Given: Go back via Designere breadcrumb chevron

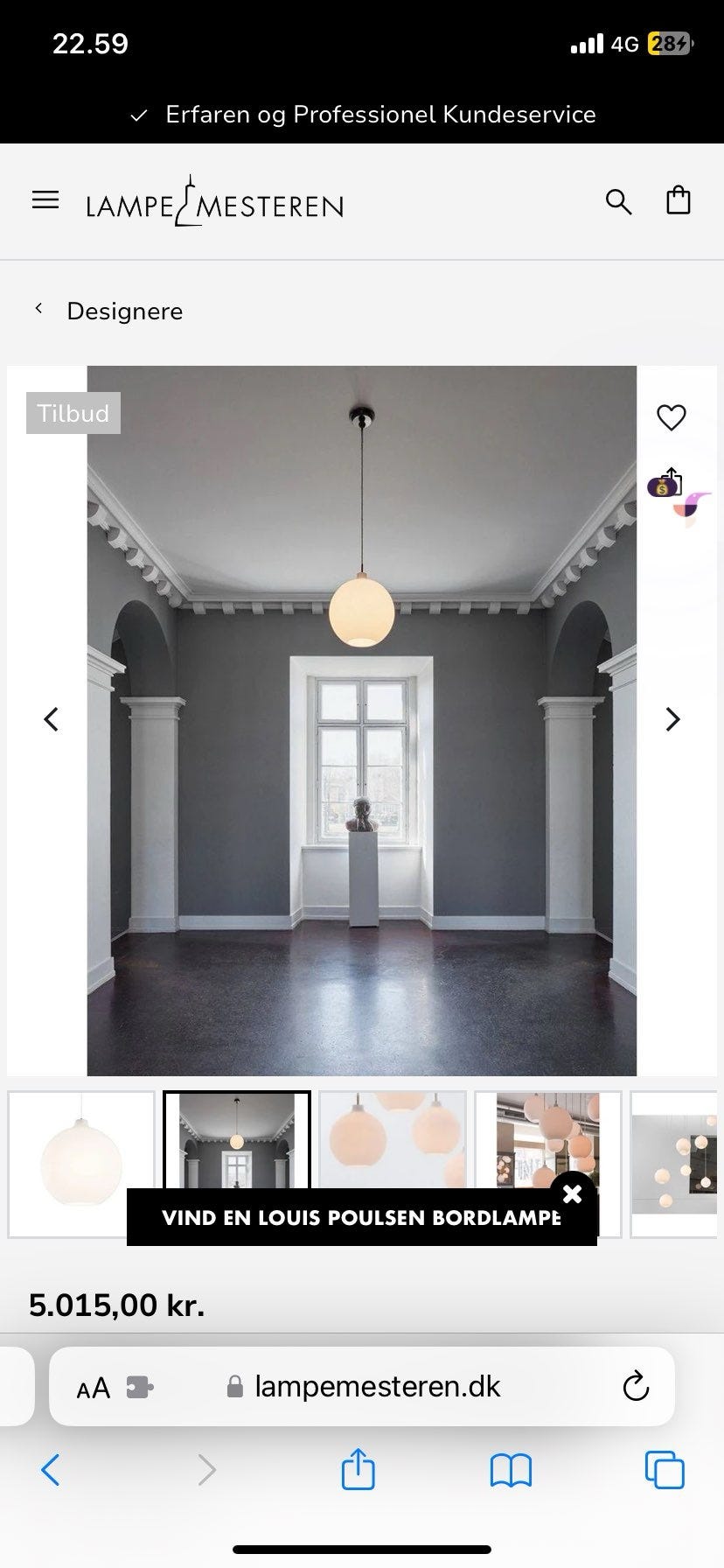Looking at the screenshot, I should 38,308.
